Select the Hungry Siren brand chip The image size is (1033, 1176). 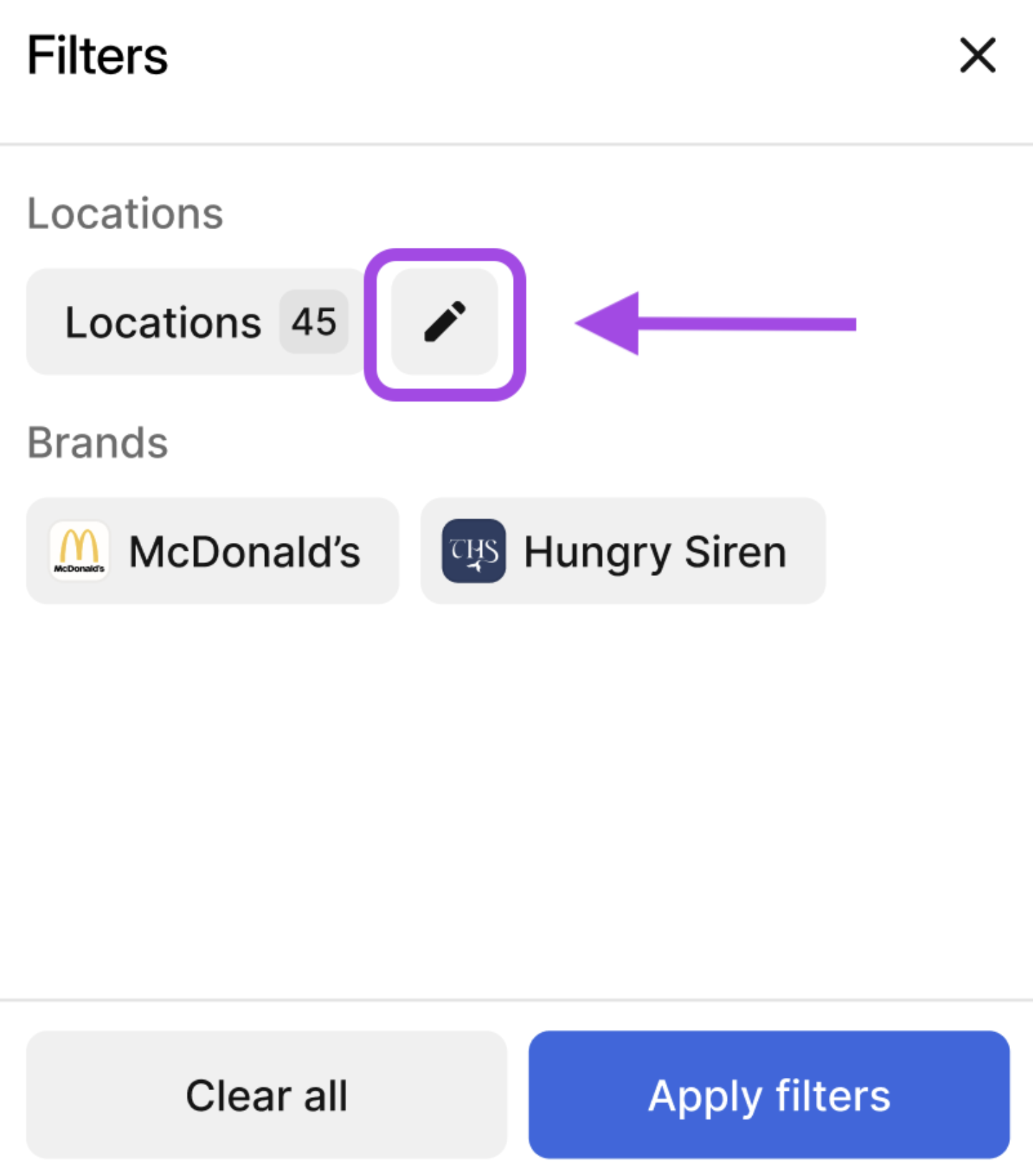[623, 551]
